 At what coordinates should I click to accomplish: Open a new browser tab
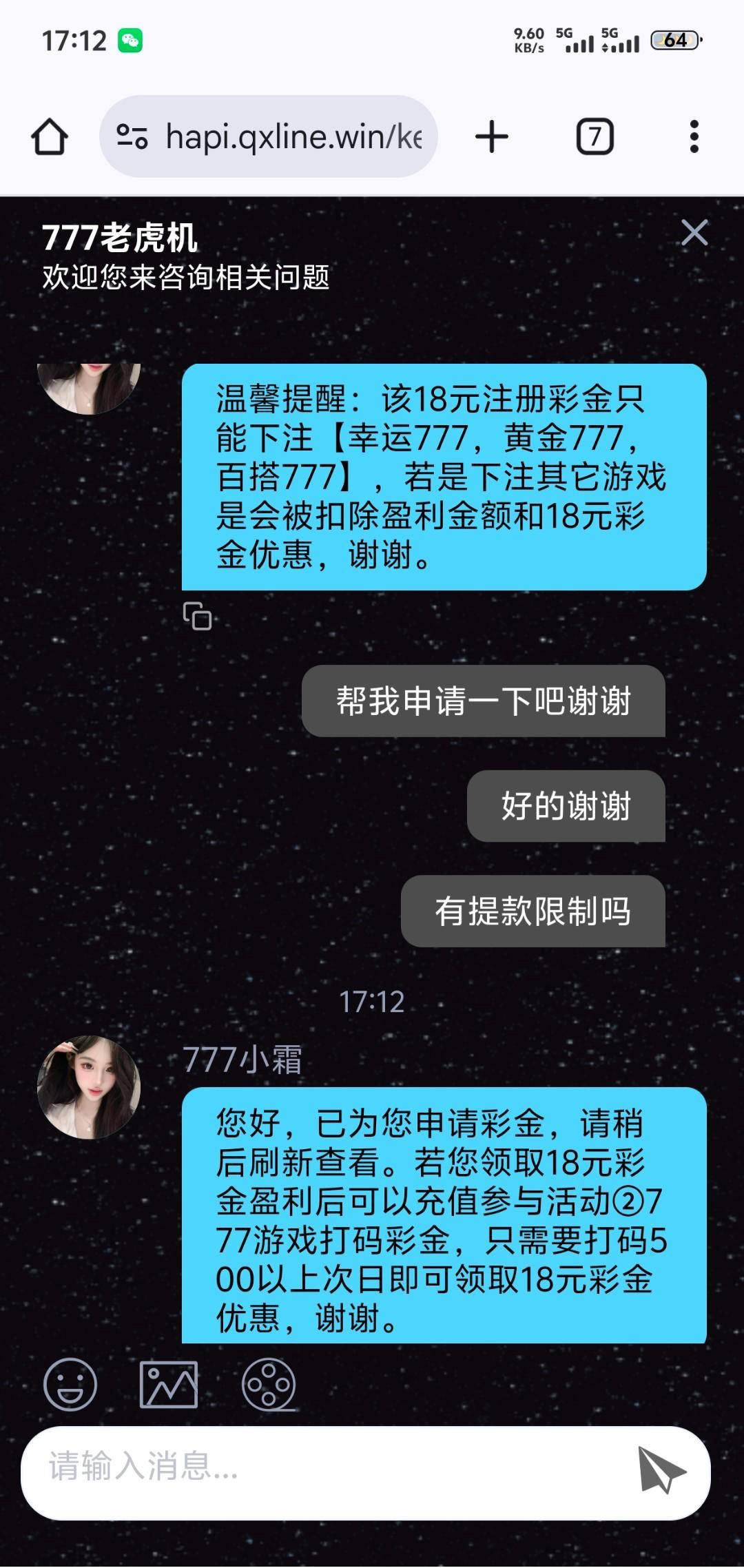[x=492, y=136]
